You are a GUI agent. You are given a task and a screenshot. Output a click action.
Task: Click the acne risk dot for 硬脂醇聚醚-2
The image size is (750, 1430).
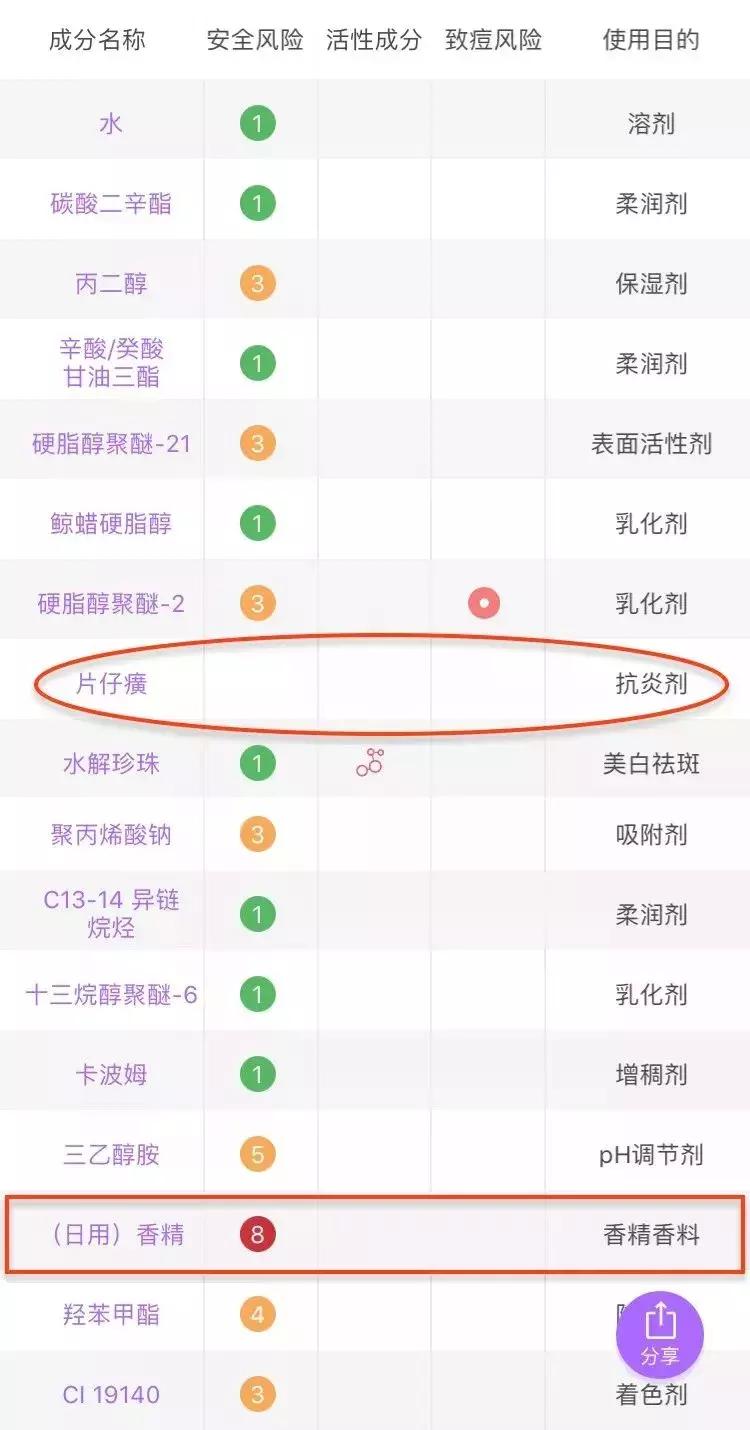tap(486, 601)
